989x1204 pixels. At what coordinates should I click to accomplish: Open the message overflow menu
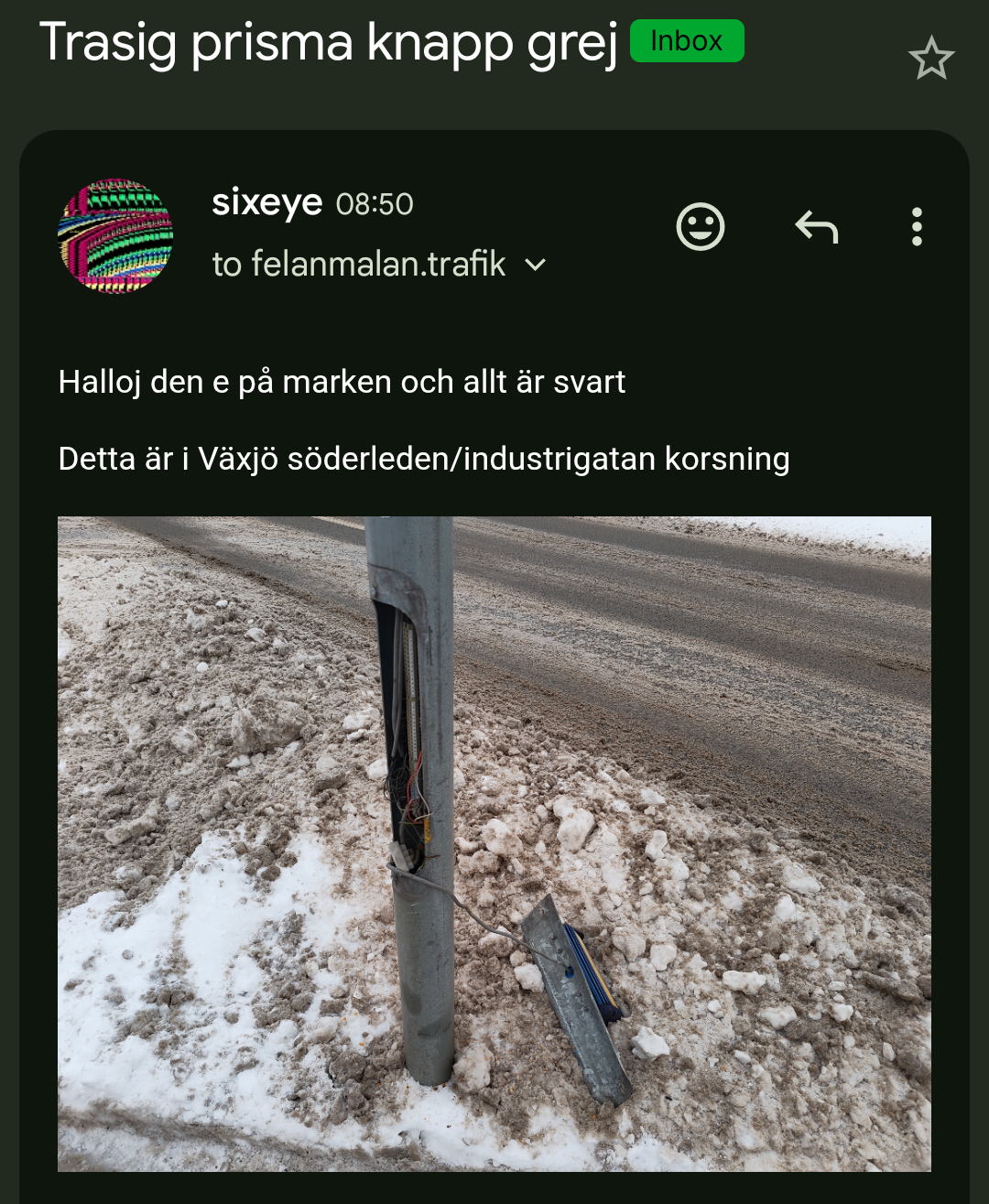pyautogui.click(x=917, y=226)
